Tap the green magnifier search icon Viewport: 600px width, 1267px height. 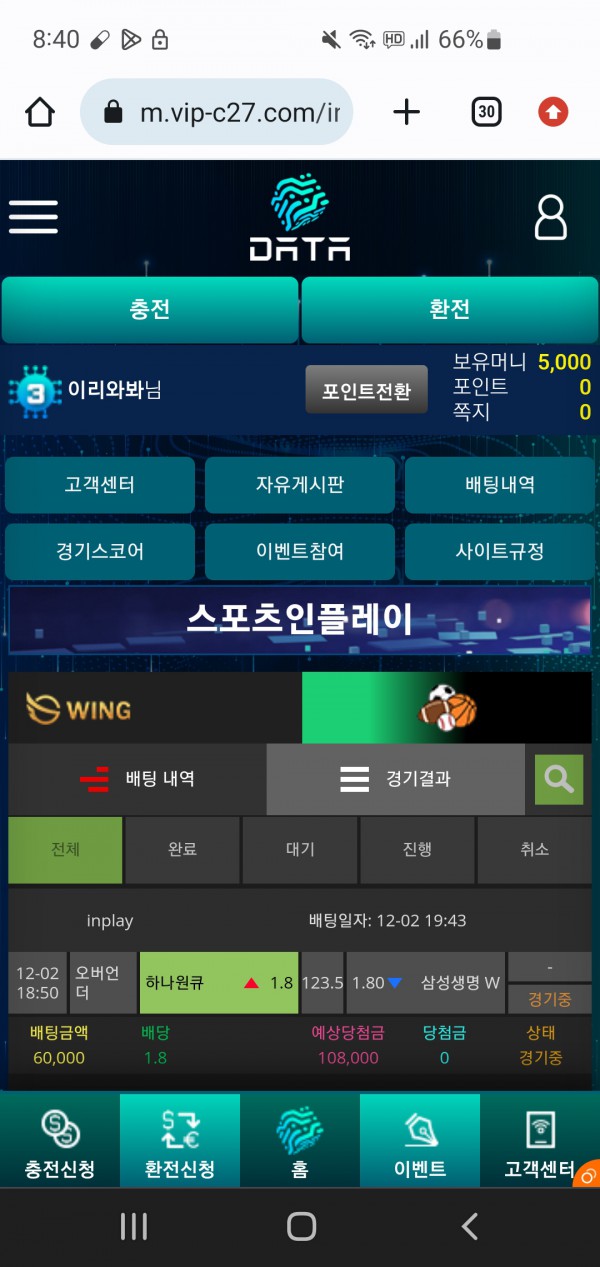(559, 779)
